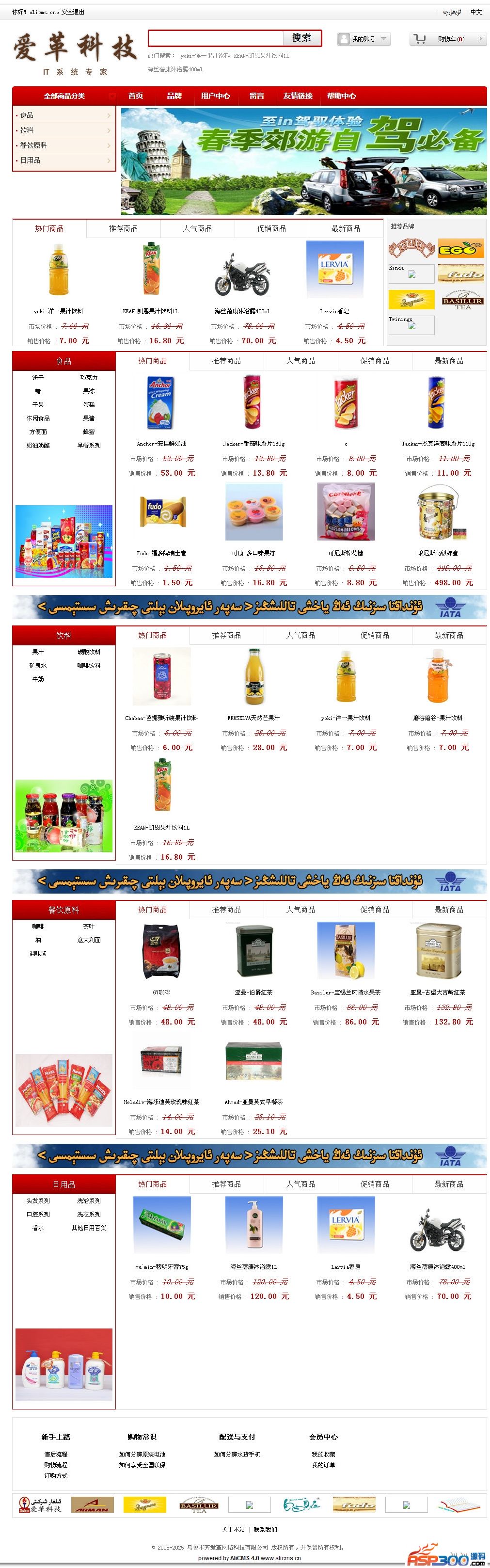Switch to the 推荐商品 tab in the top section
The image size is (490, 1568).
[x=123, y=229]
